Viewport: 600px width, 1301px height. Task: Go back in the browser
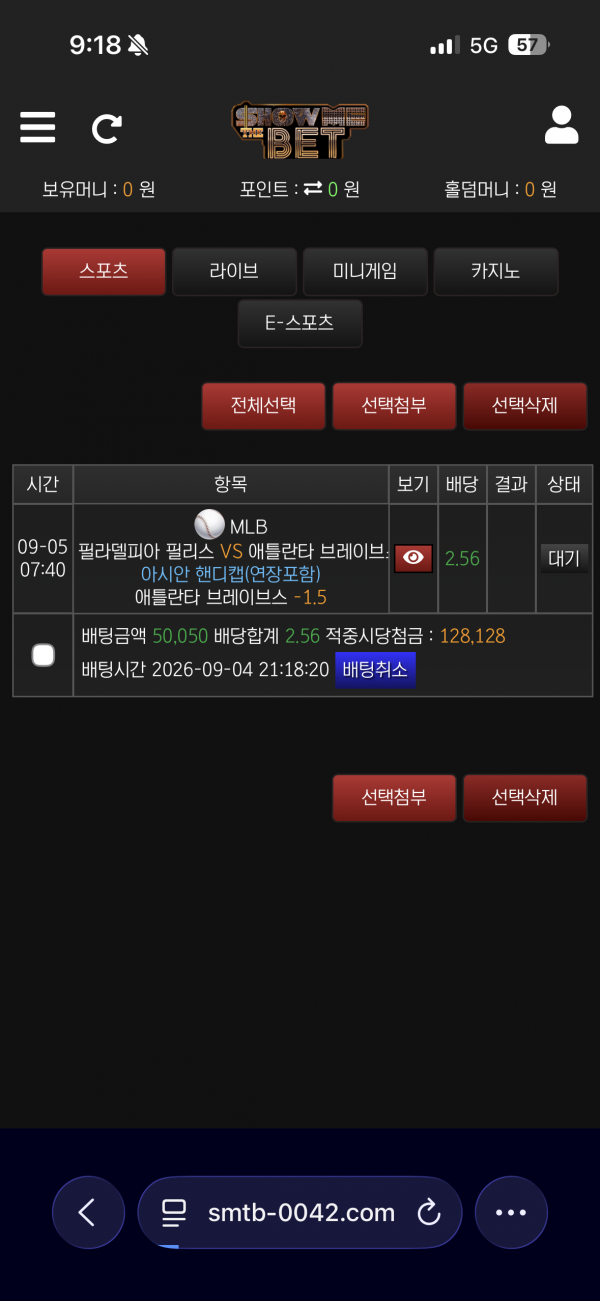pos(88,1213)
